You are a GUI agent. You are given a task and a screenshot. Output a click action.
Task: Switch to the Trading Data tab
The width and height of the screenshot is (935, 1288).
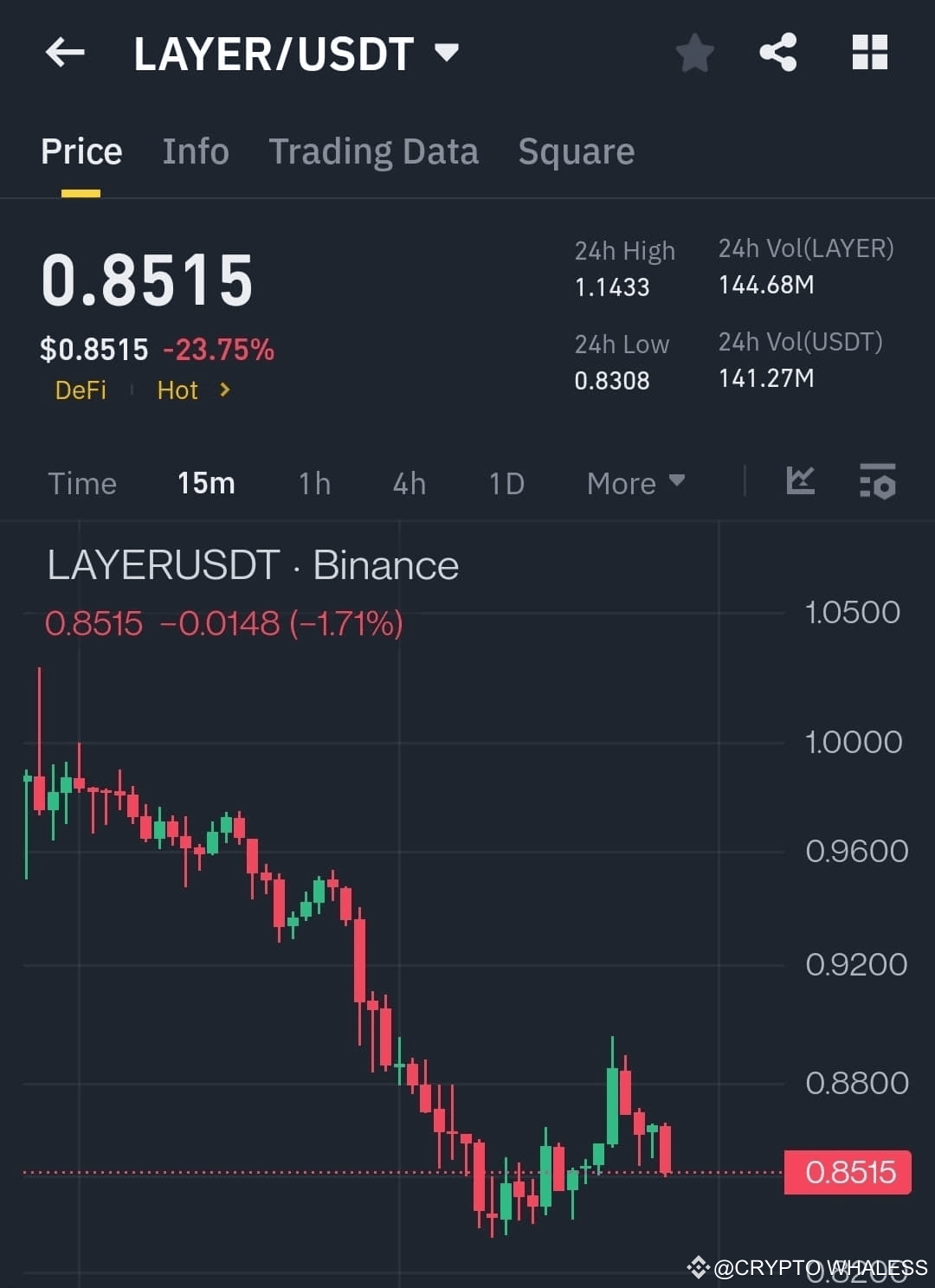pyautogui.click(x=374, y=151)
